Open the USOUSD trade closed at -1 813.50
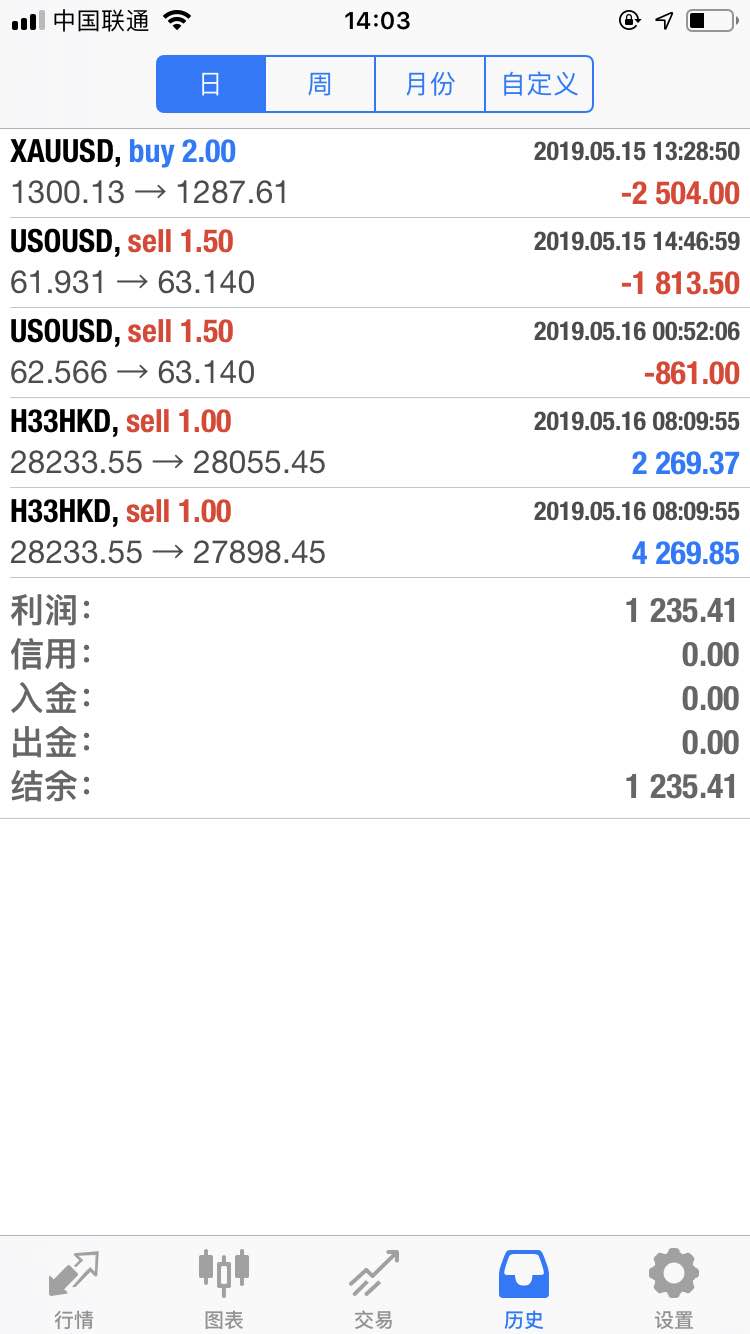 pos(375,263)
